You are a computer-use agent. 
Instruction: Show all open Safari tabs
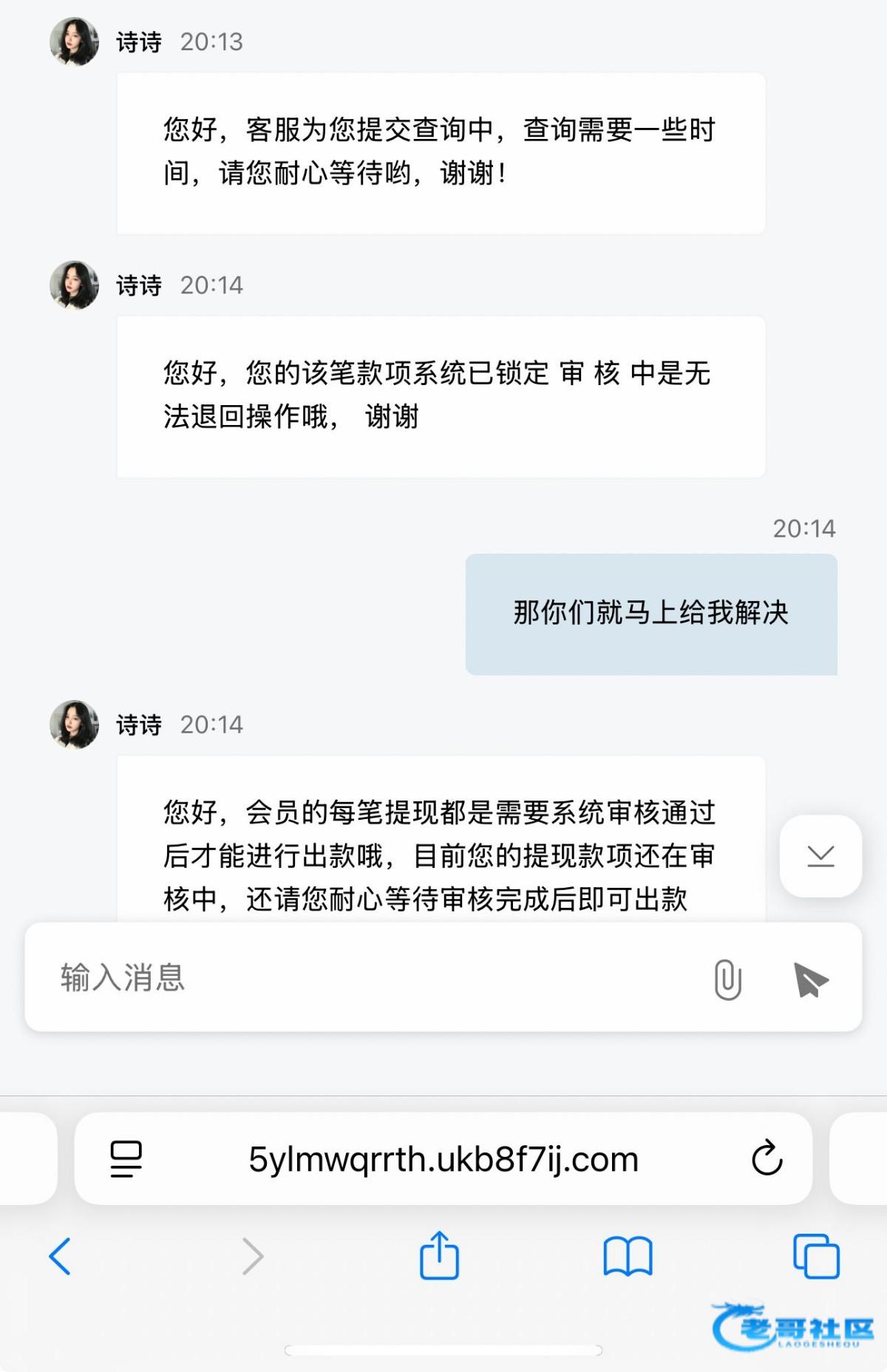pos(816,1256)
